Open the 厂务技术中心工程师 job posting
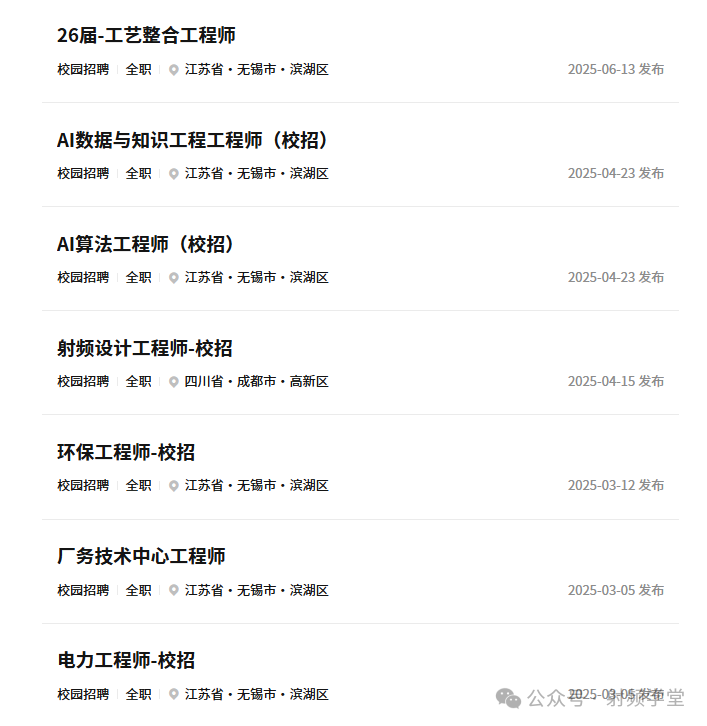Screen dimensions: 707x726 click(x=141, y=556)
